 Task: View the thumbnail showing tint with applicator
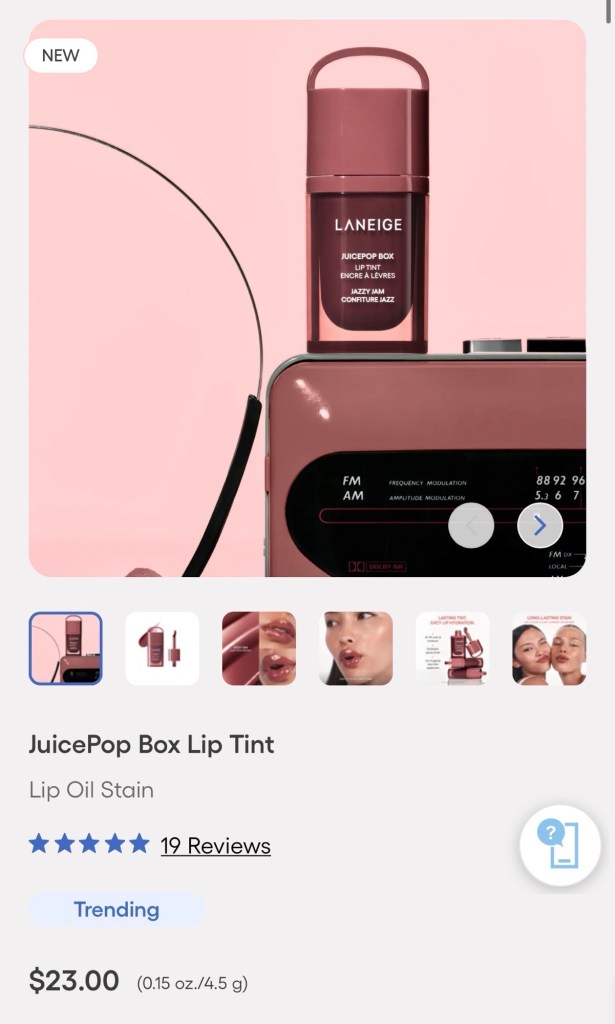162,648
